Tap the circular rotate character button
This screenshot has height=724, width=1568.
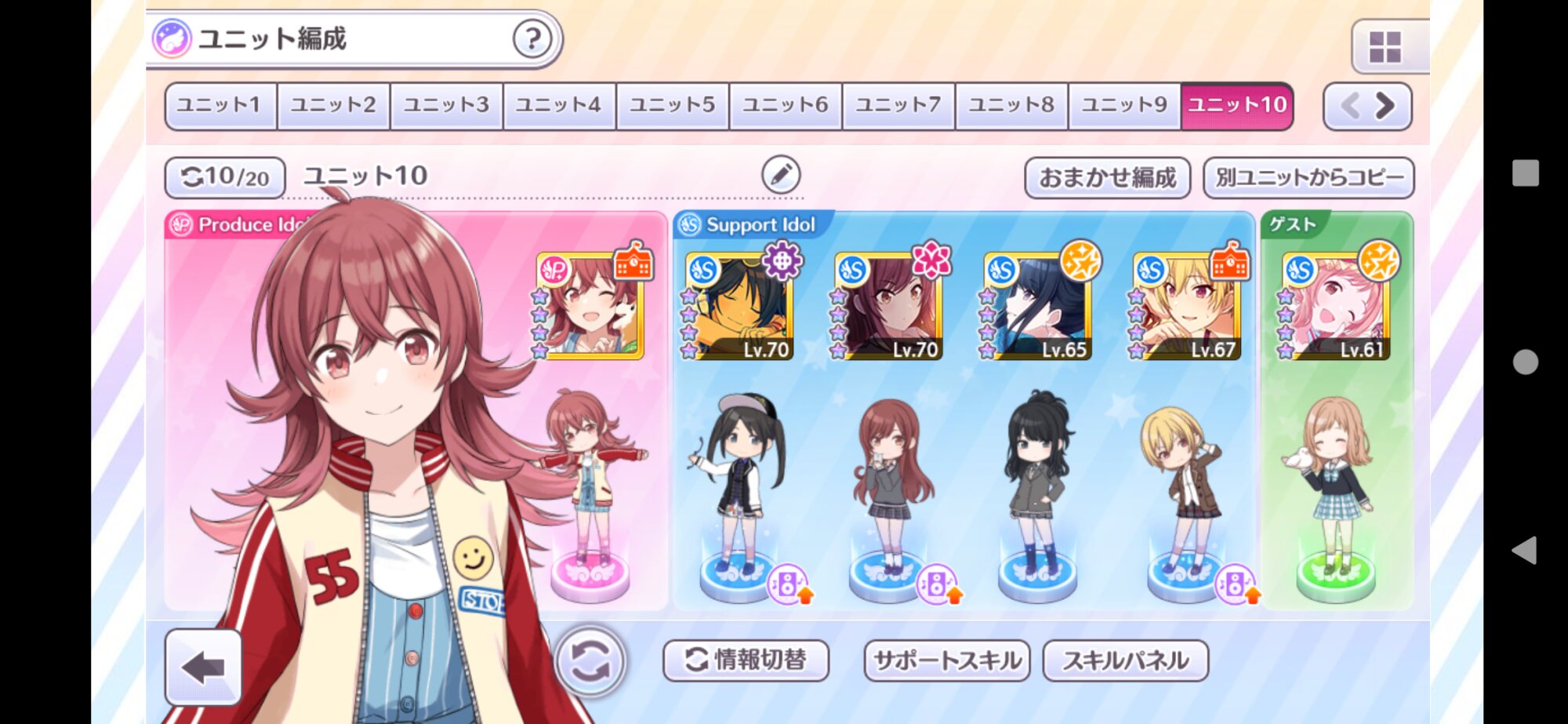tap(590, 661)
